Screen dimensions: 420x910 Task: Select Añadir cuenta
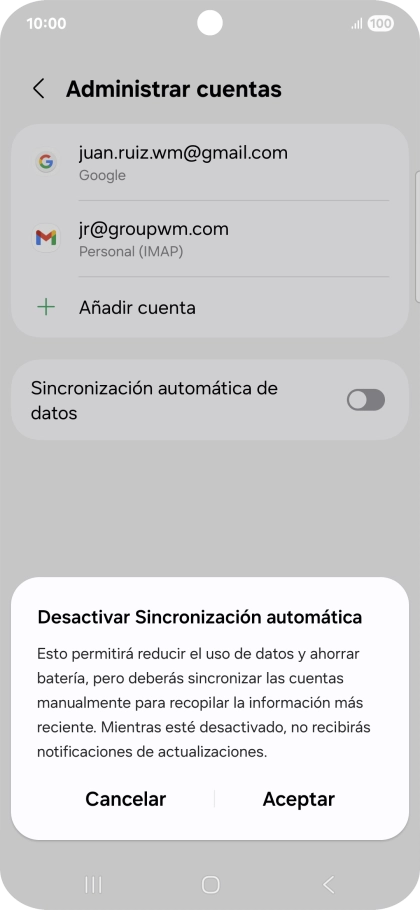(x=210, y=307)
